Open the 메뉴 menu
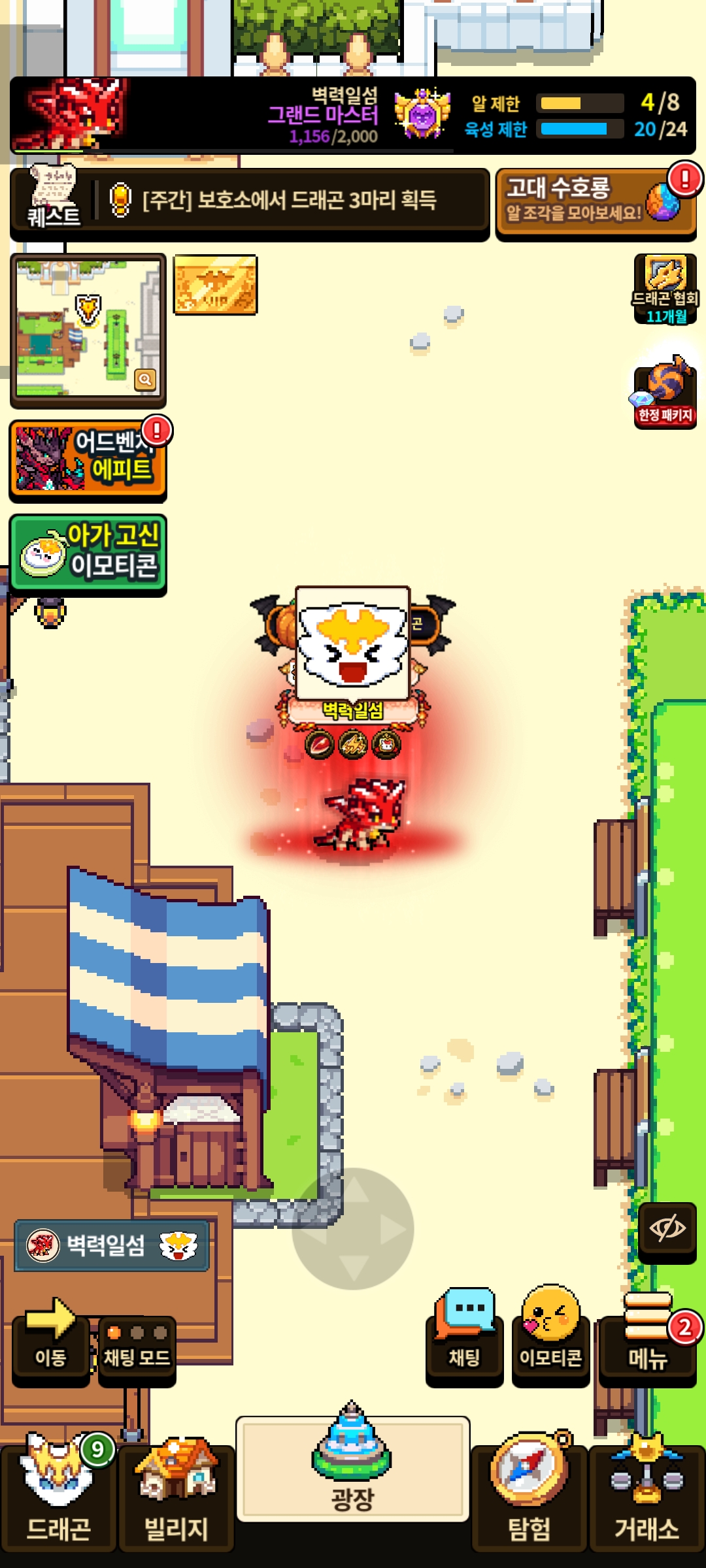This screenshot has width=706, height=1568. [648, 1339]
